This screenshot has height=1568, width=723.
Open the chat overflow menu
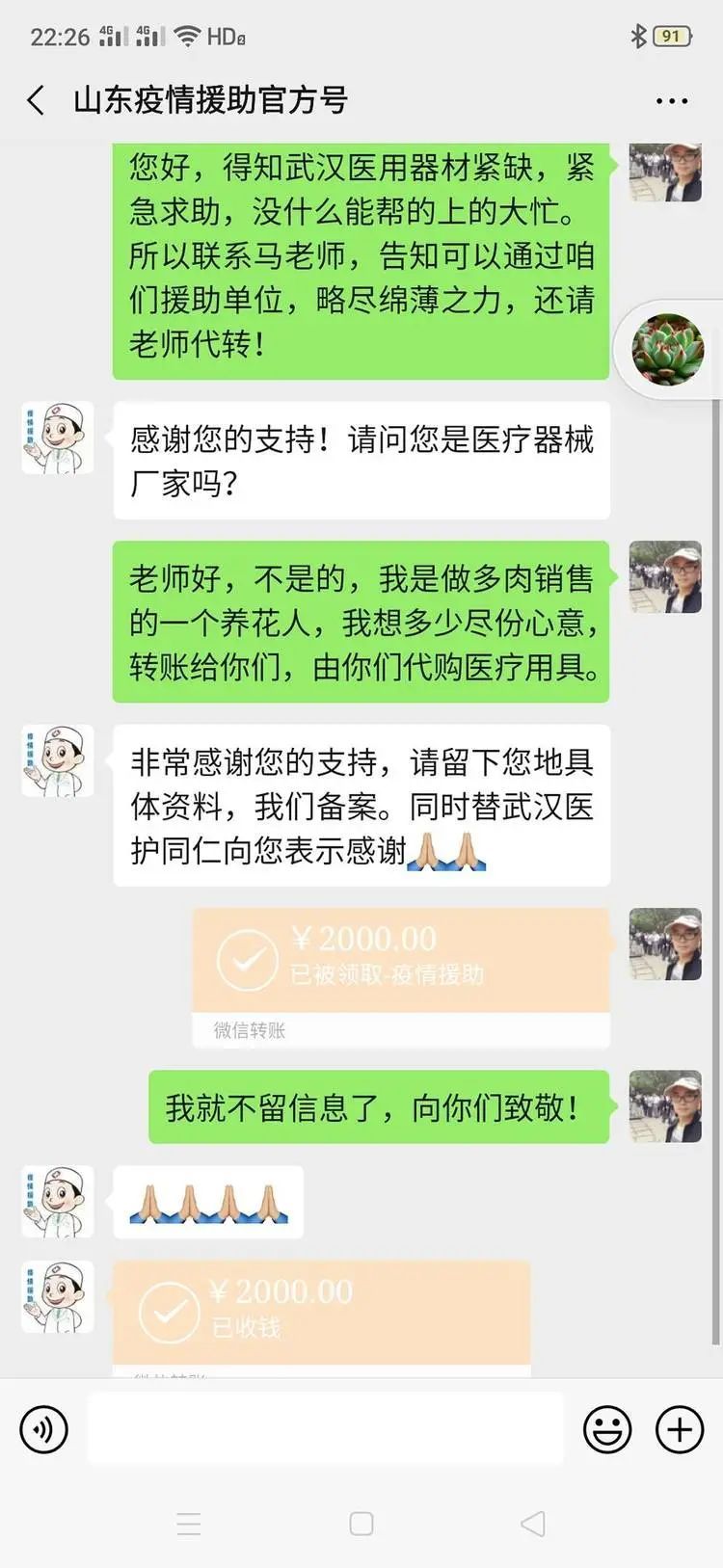pyautogui.click(x=671, y=101)
